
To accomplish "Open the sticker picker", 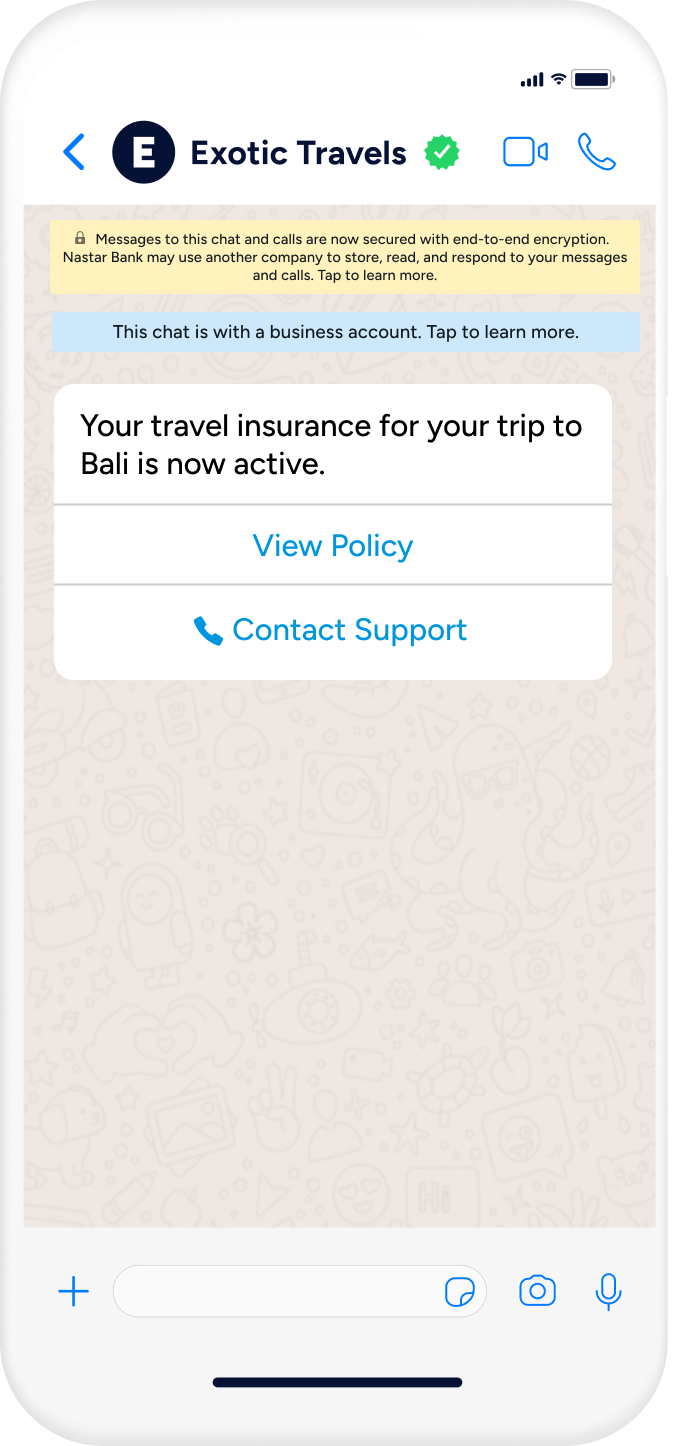I will (x=460, y=1292).
